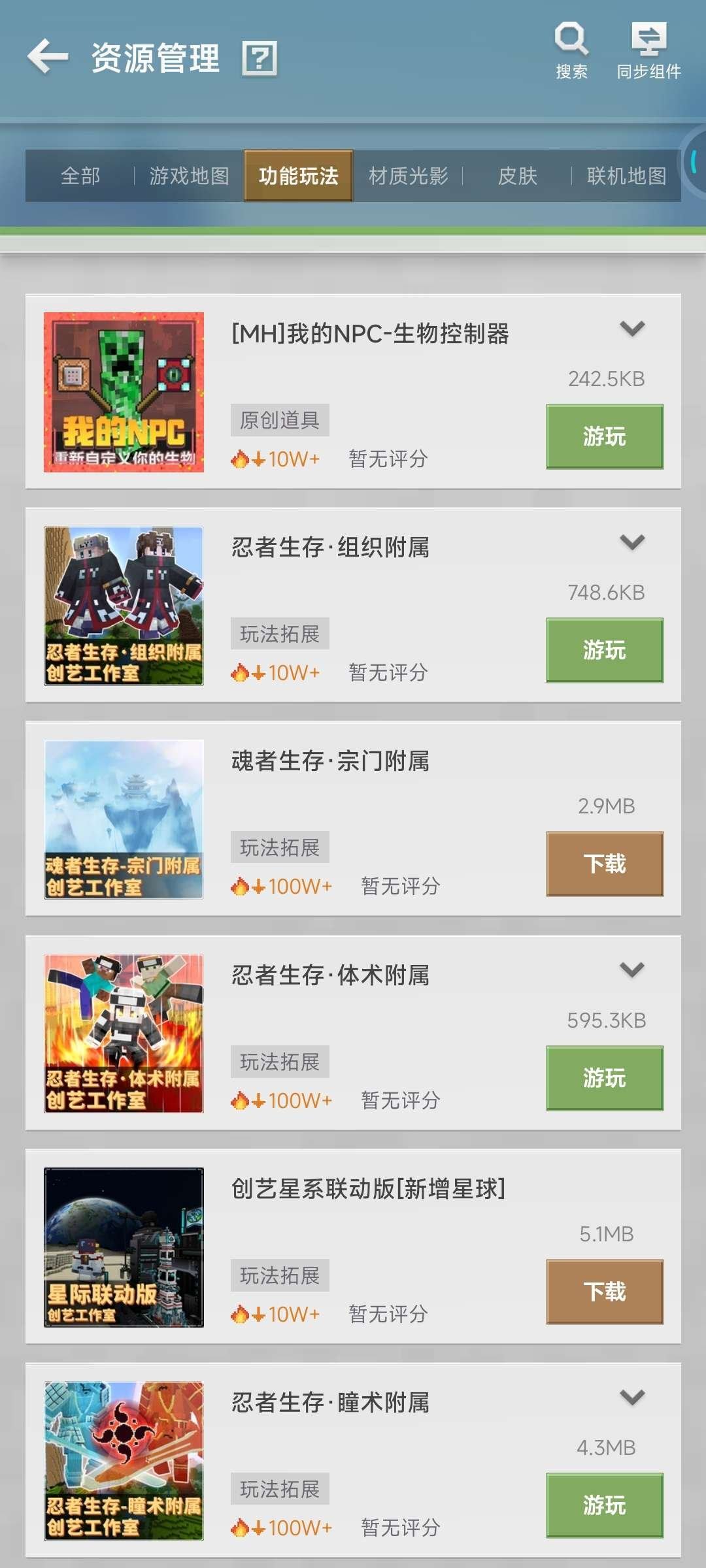Click the flame icon on 创艺星系联动版 row

(241, 1313)
